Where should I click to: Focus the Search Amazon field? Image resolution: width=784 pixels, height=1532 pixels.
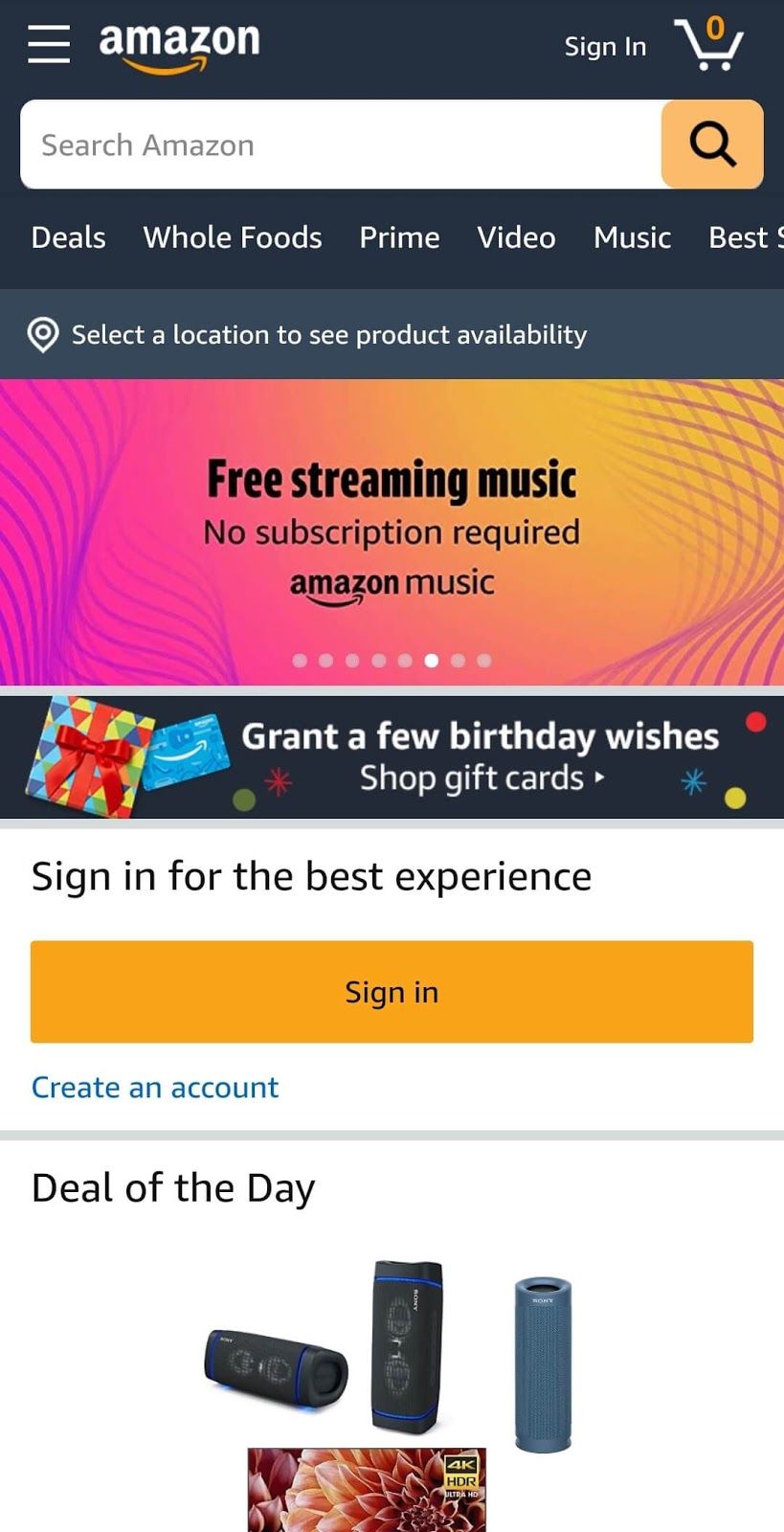[340, 145]
